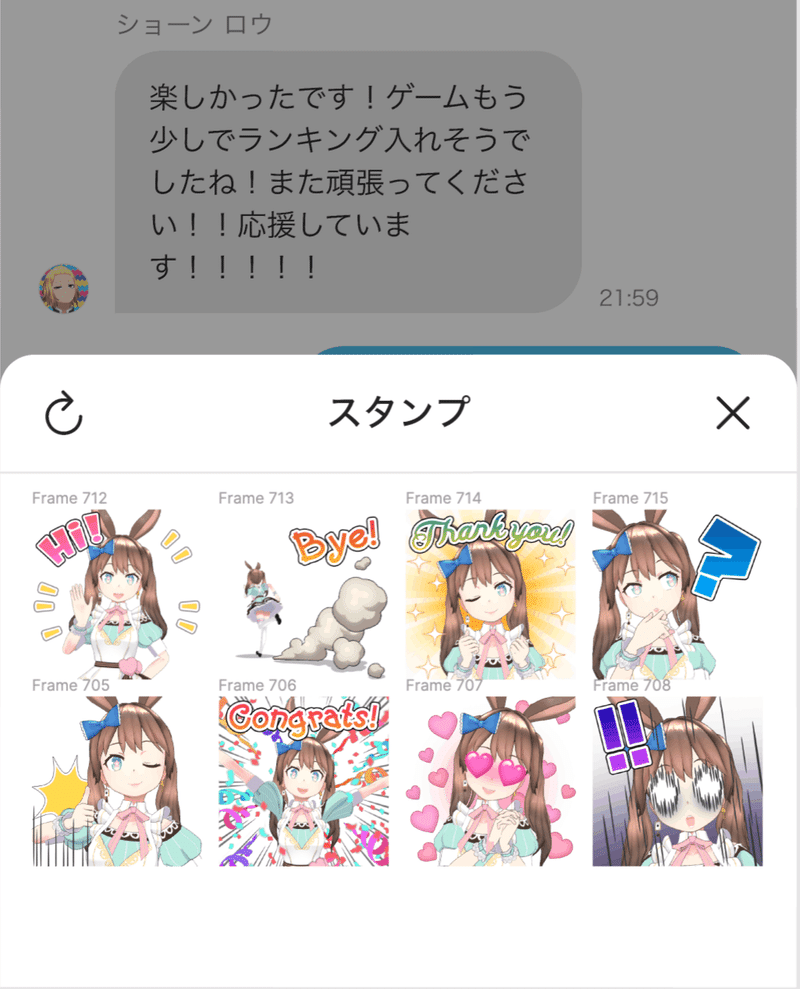Pick the blue question mark stamp
The image size is (800, 989).
coord(677,594)
